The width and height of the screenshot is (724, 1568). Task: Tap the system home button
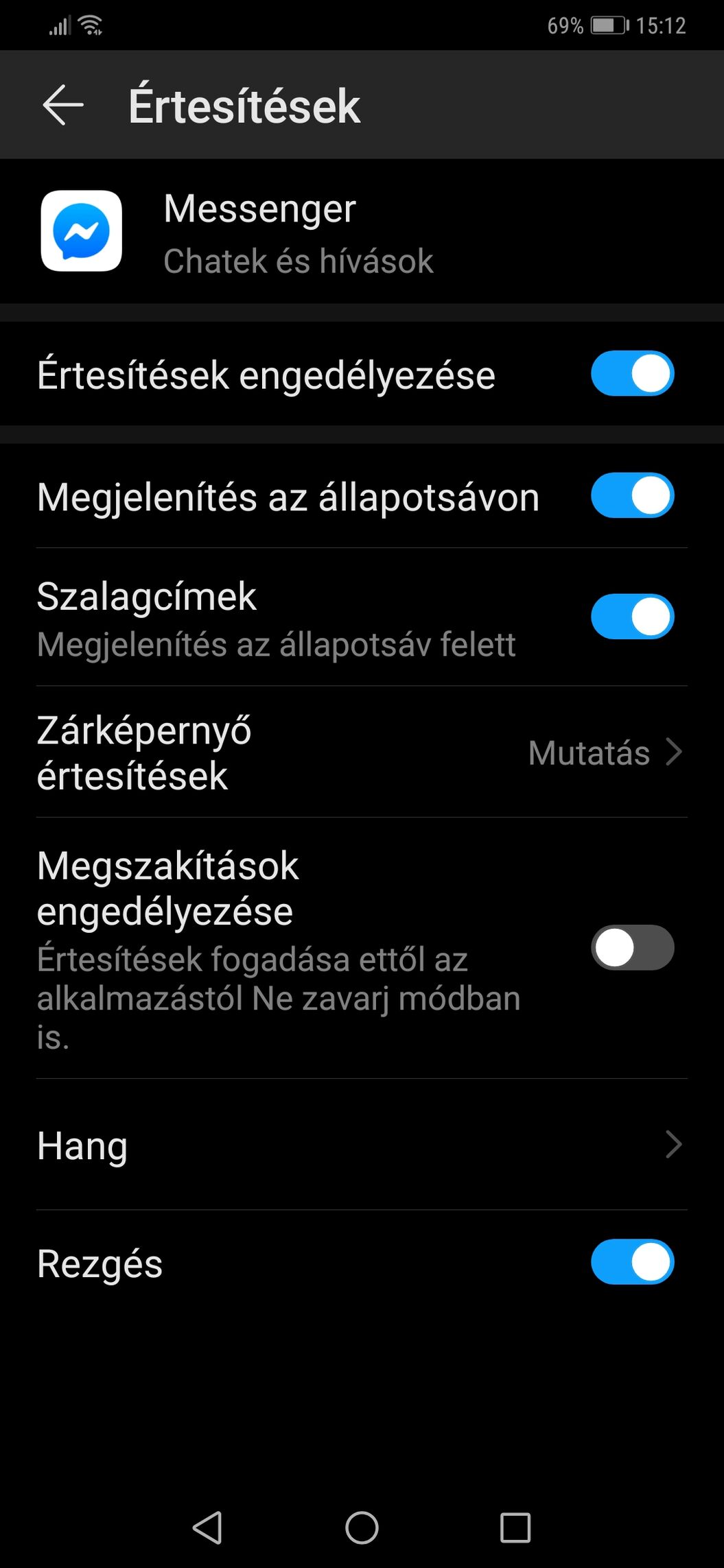(362, 1528)
